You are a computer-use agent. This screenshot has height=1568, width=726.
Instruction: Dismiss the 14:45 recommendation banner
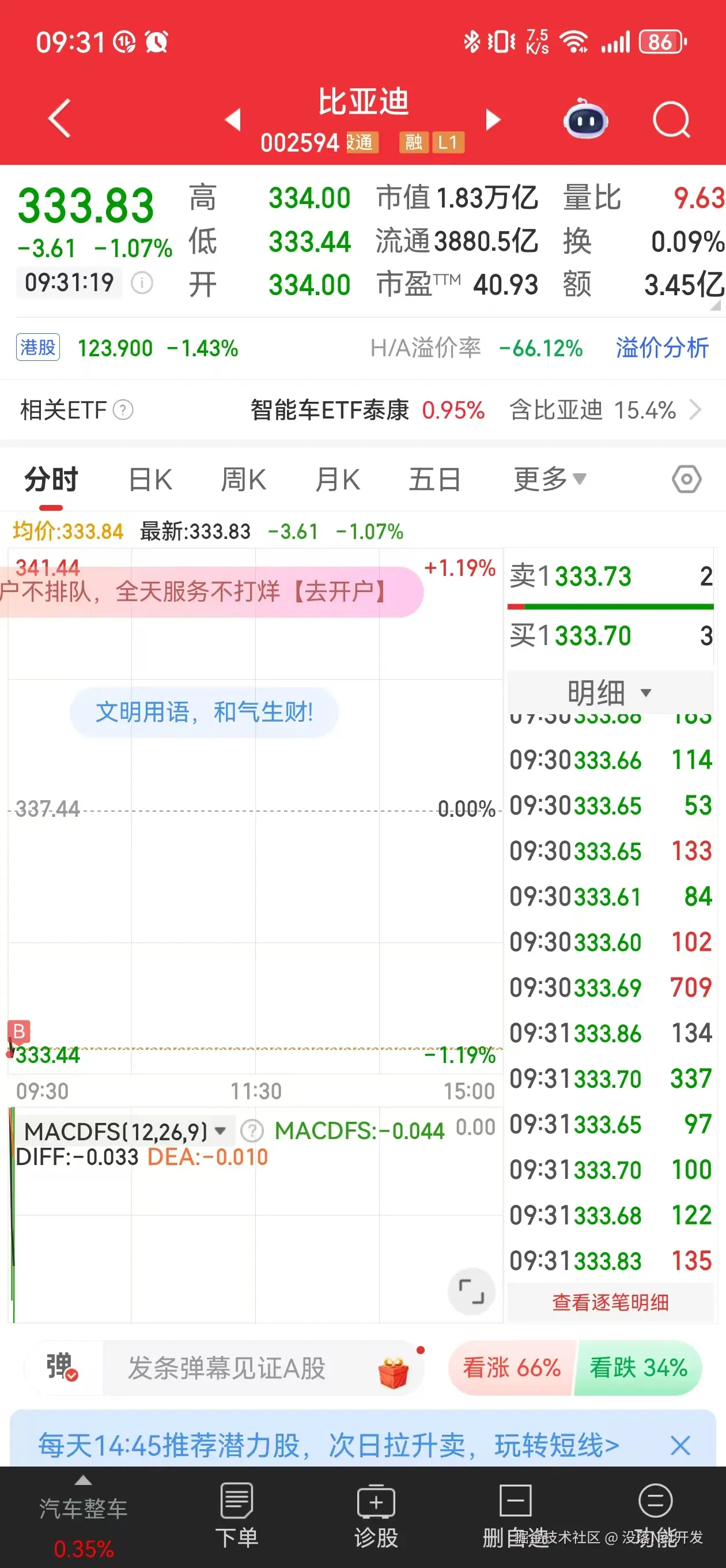click(x=680, y=1445)
